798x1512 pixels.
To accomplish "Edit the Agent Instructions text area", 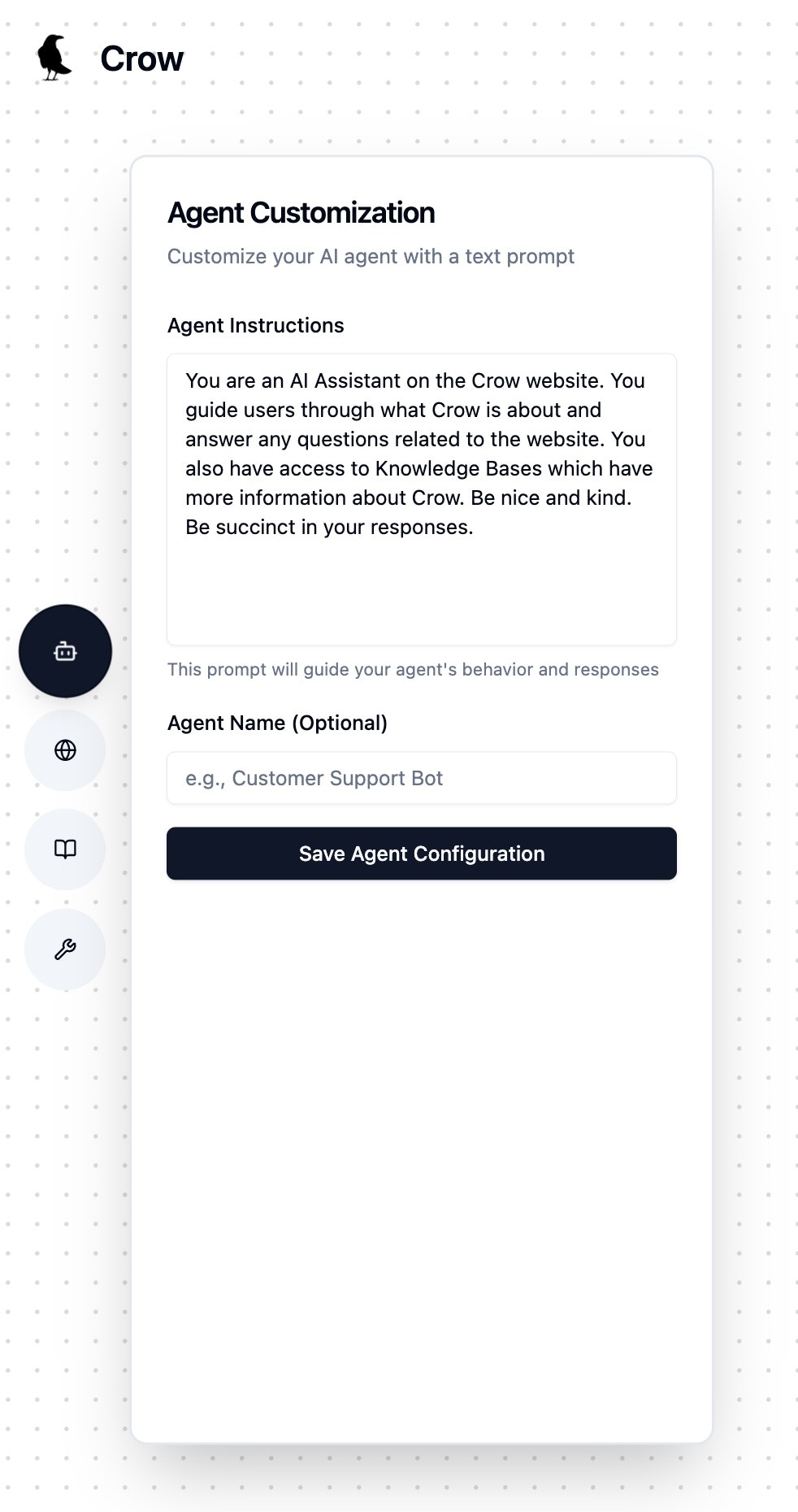I will coord(421,499).
